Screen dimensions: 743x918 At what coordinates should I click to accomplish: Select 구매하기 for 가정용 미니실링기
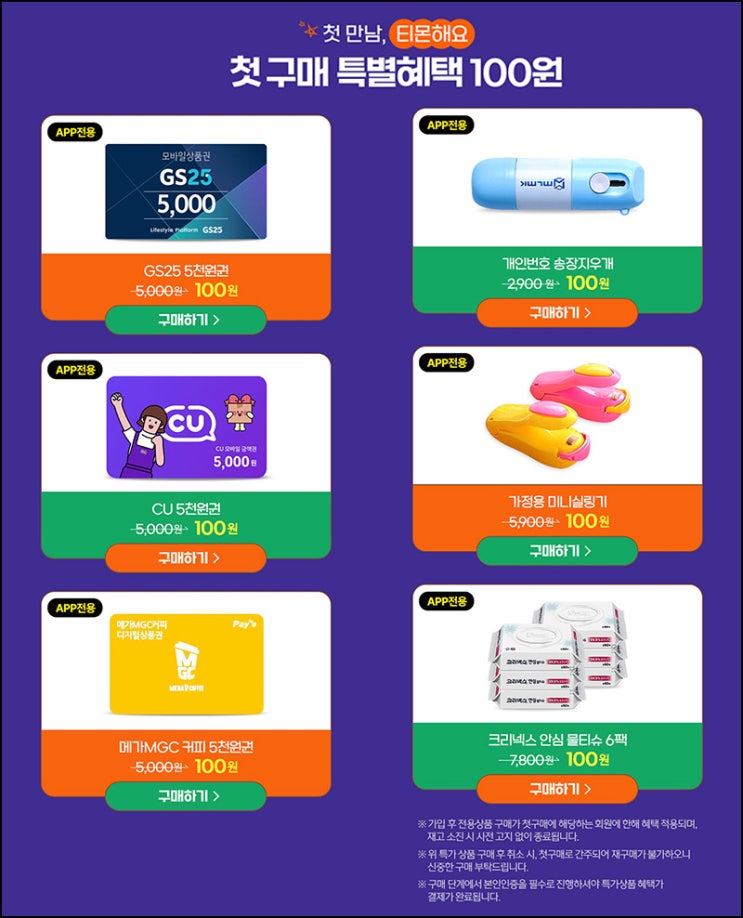(x=557, y=550)
